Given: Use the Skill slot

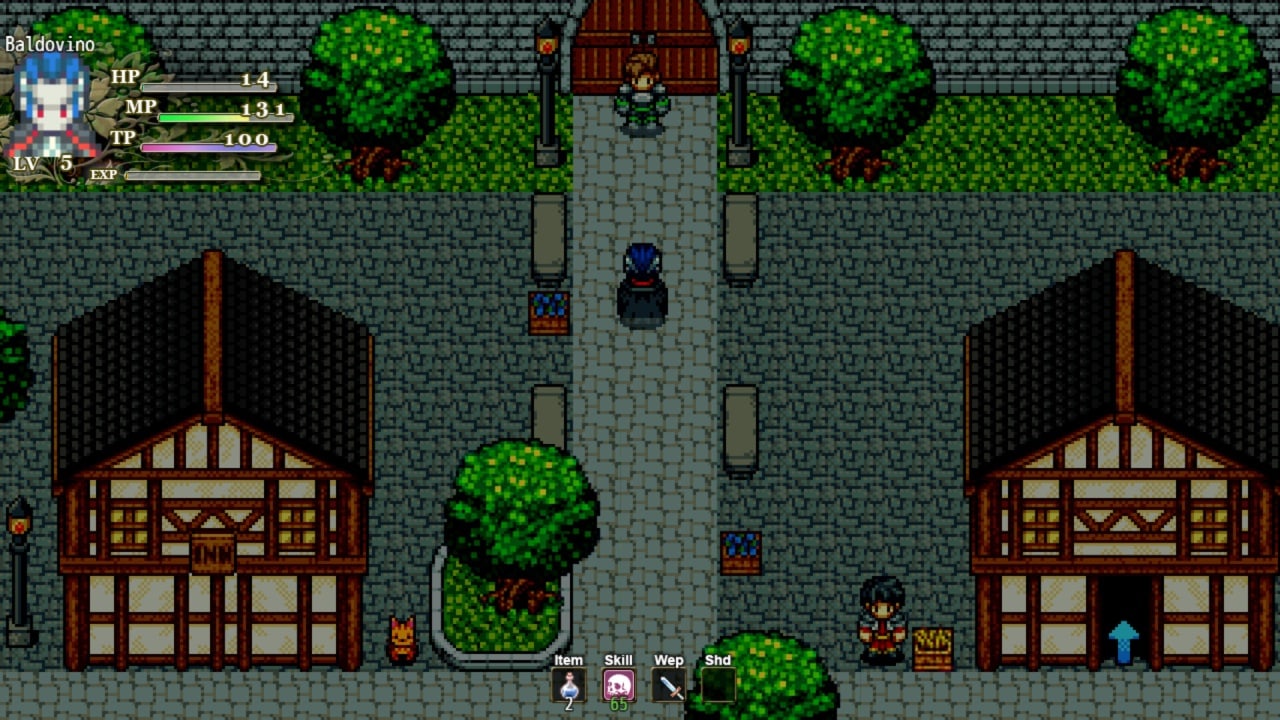Looking at the screenshot, I should coord(619,686).
